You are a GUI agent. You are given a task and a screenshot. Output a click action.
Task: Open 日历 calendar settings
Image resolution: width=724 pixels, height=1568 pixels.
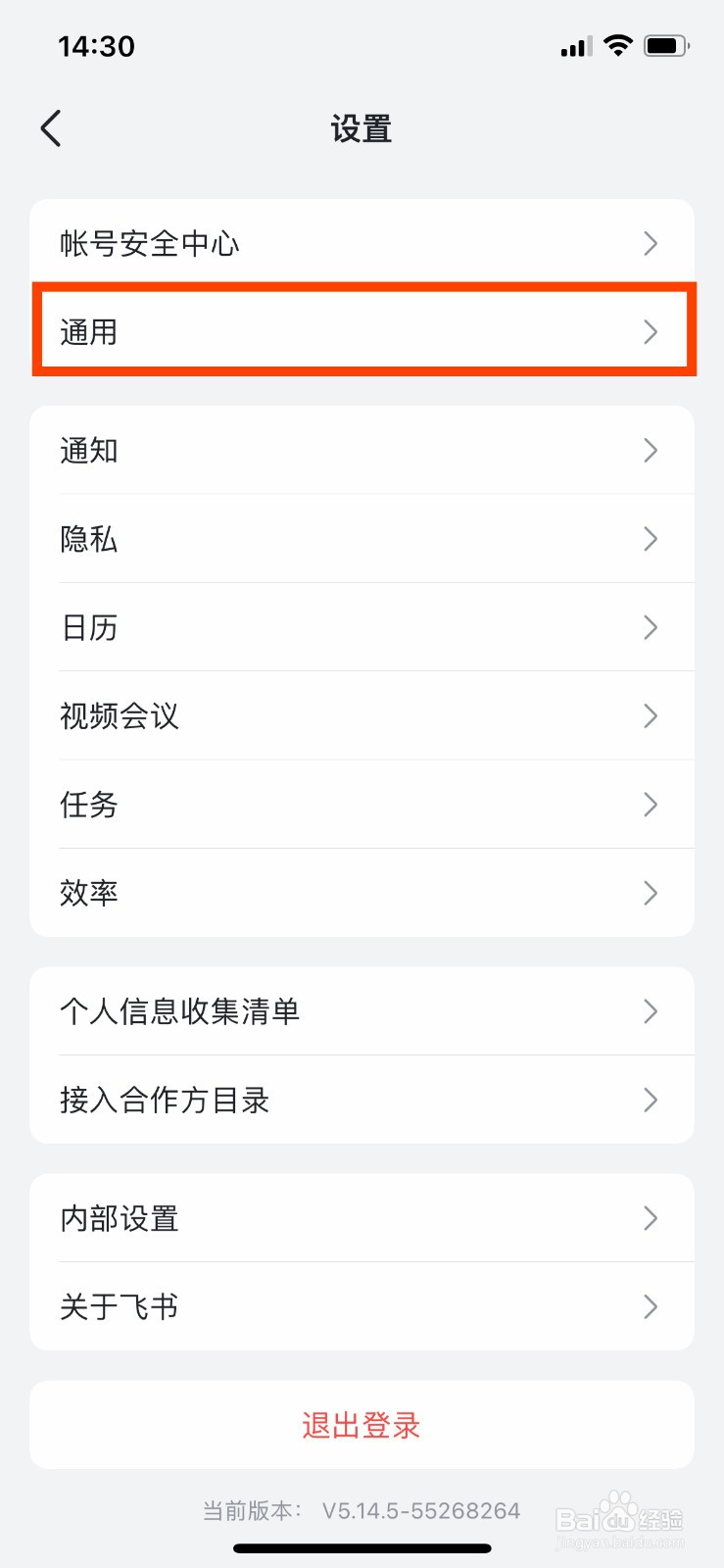pos(362,627)
